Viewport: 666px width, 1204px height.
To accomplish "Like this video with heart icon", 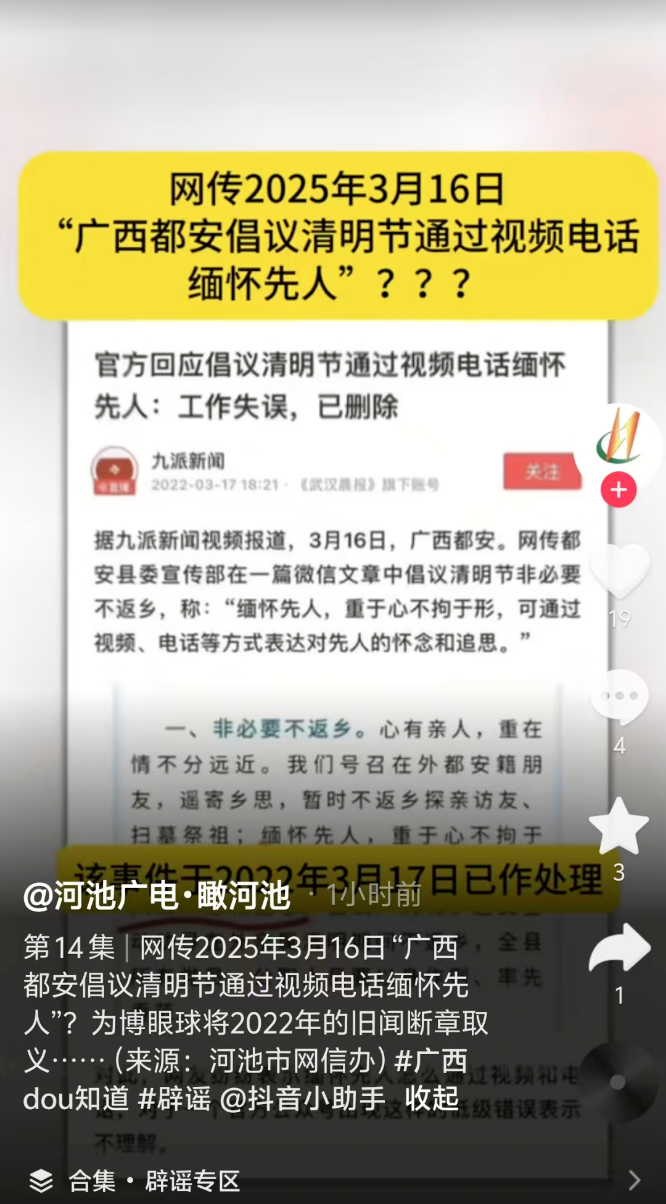I will pyautogui.click(x=619, y=572).
